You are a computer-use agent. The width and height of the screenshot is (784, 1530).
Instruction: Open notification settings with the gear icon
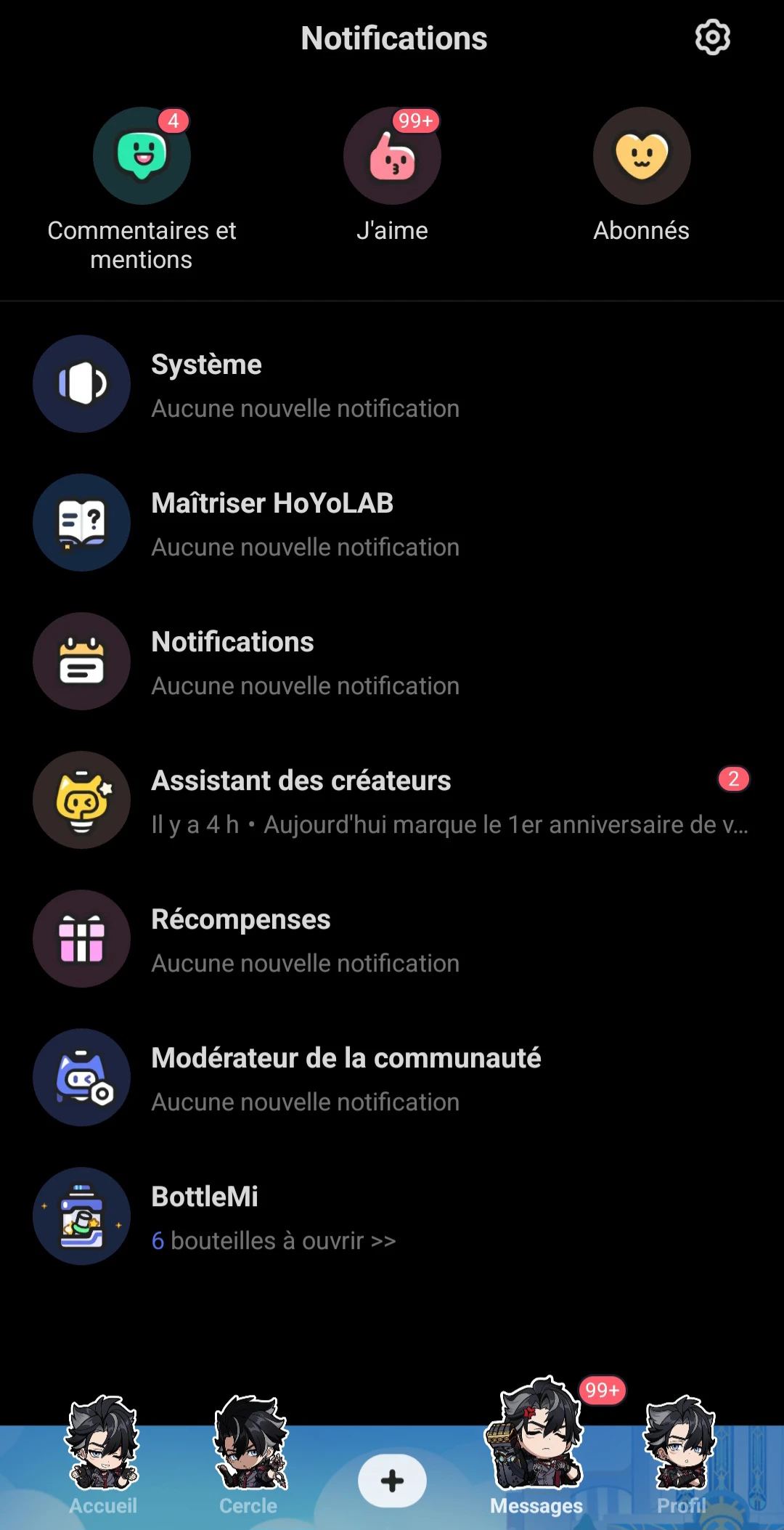click(x=712, y=38)
